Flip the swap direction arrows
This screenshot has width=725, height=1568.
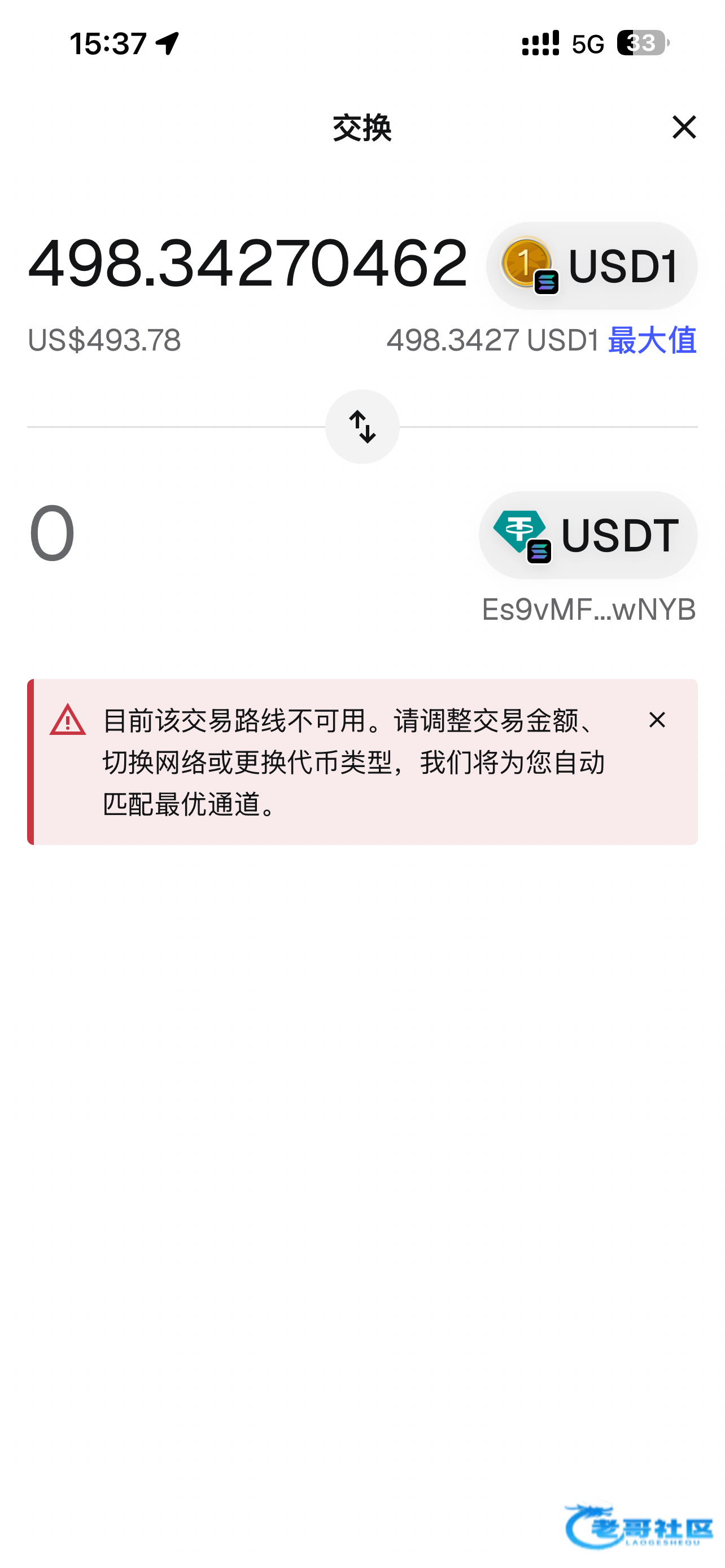pyautogui.click(x=362, y=427)
